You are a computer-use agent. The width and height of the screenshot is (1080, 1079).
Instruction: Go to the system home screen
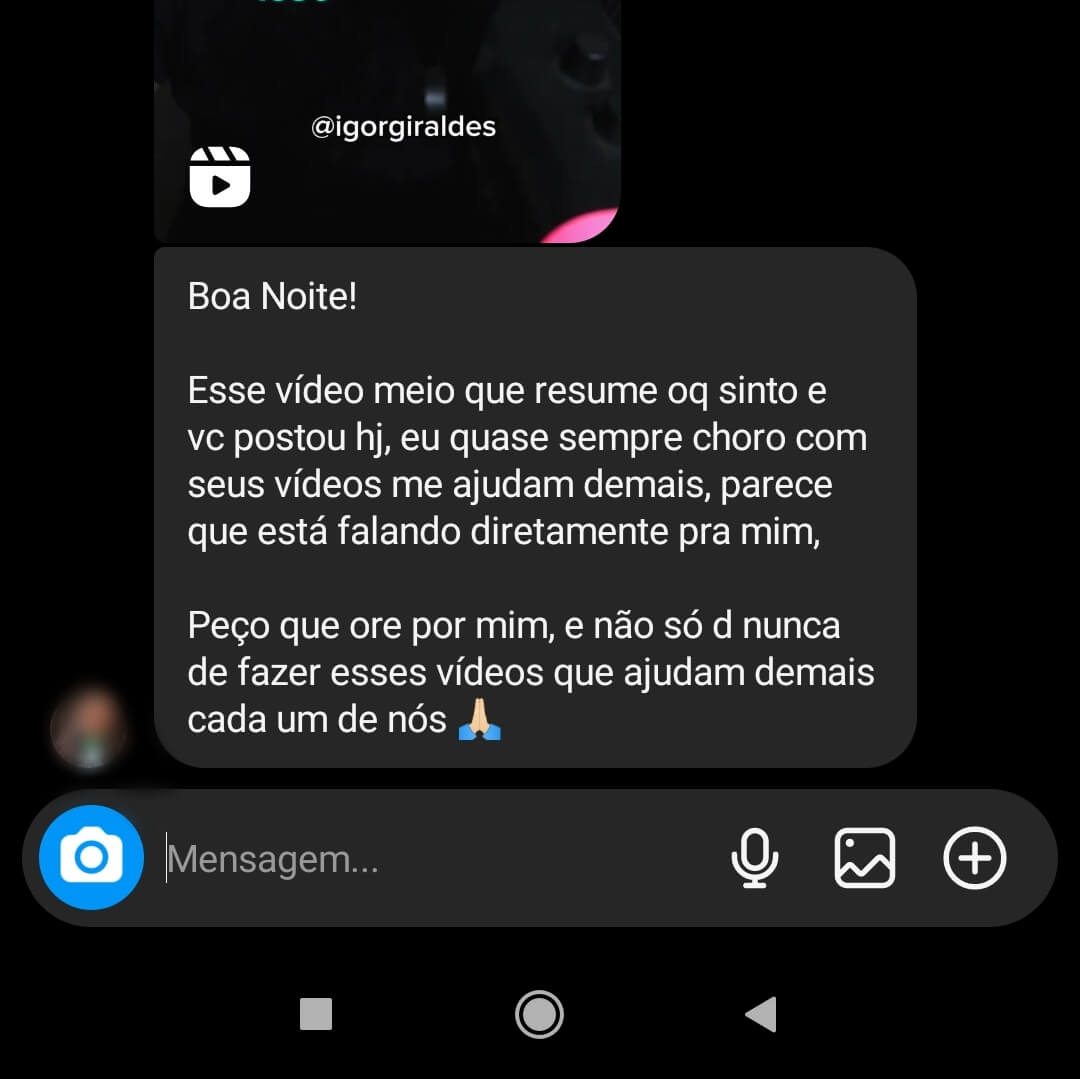coord(540,1015)
